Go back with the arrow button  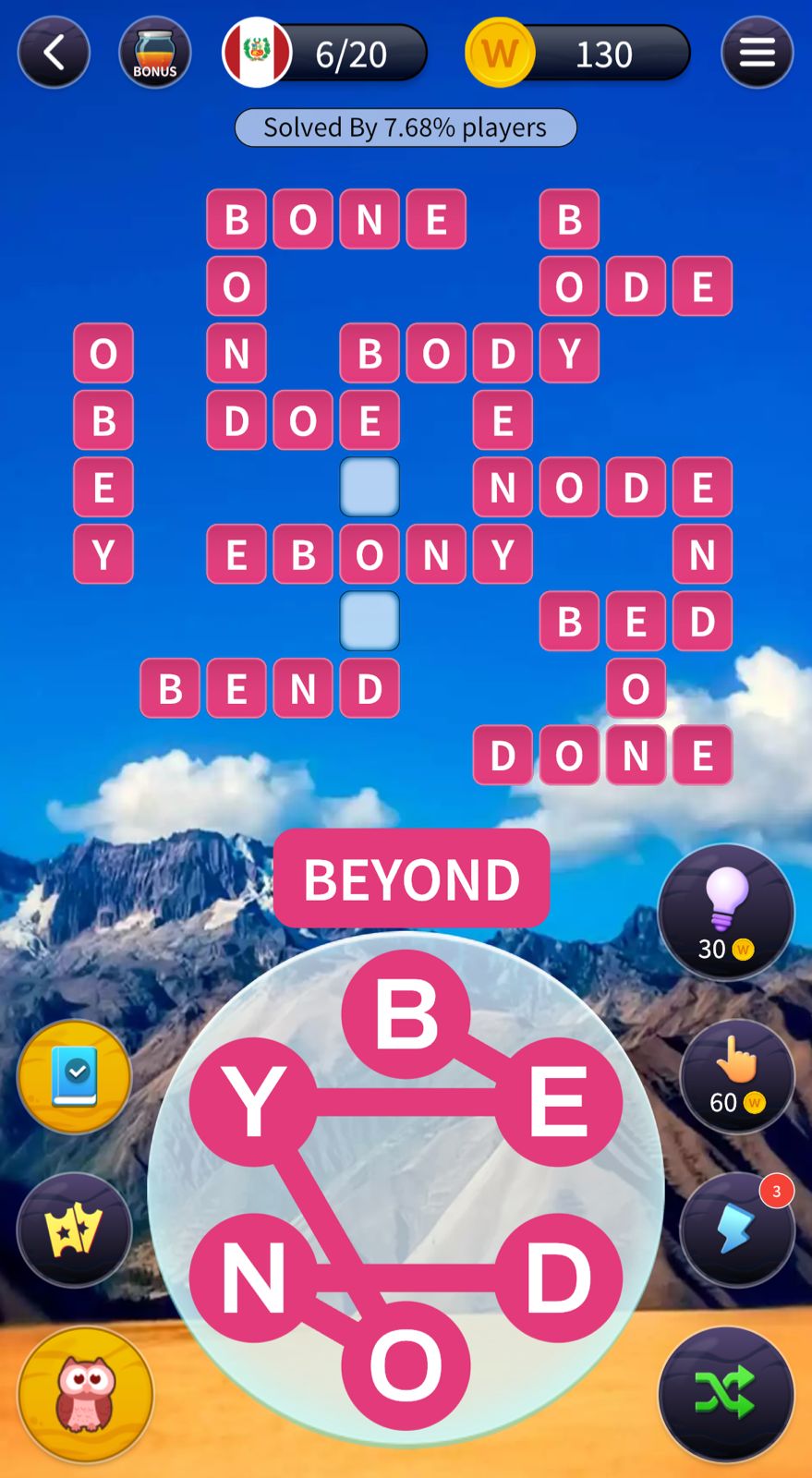(54, 53)
